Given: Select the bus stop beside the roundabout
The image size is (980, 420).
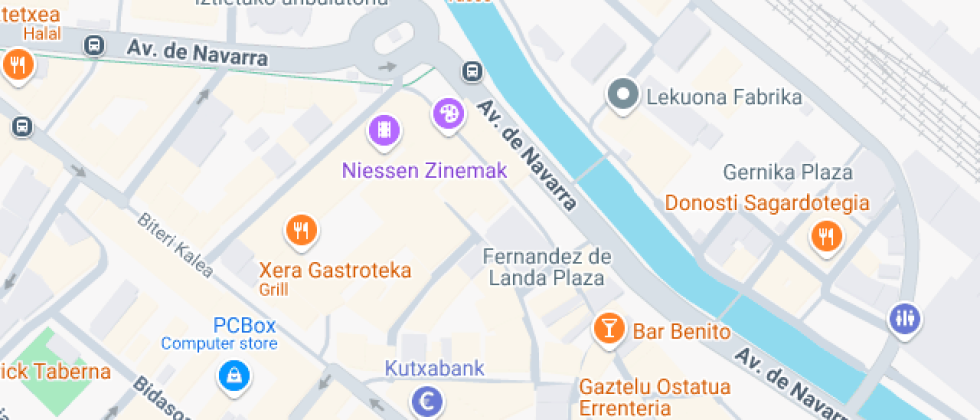Looking at the screenshot, I should [x=471, y=71].
